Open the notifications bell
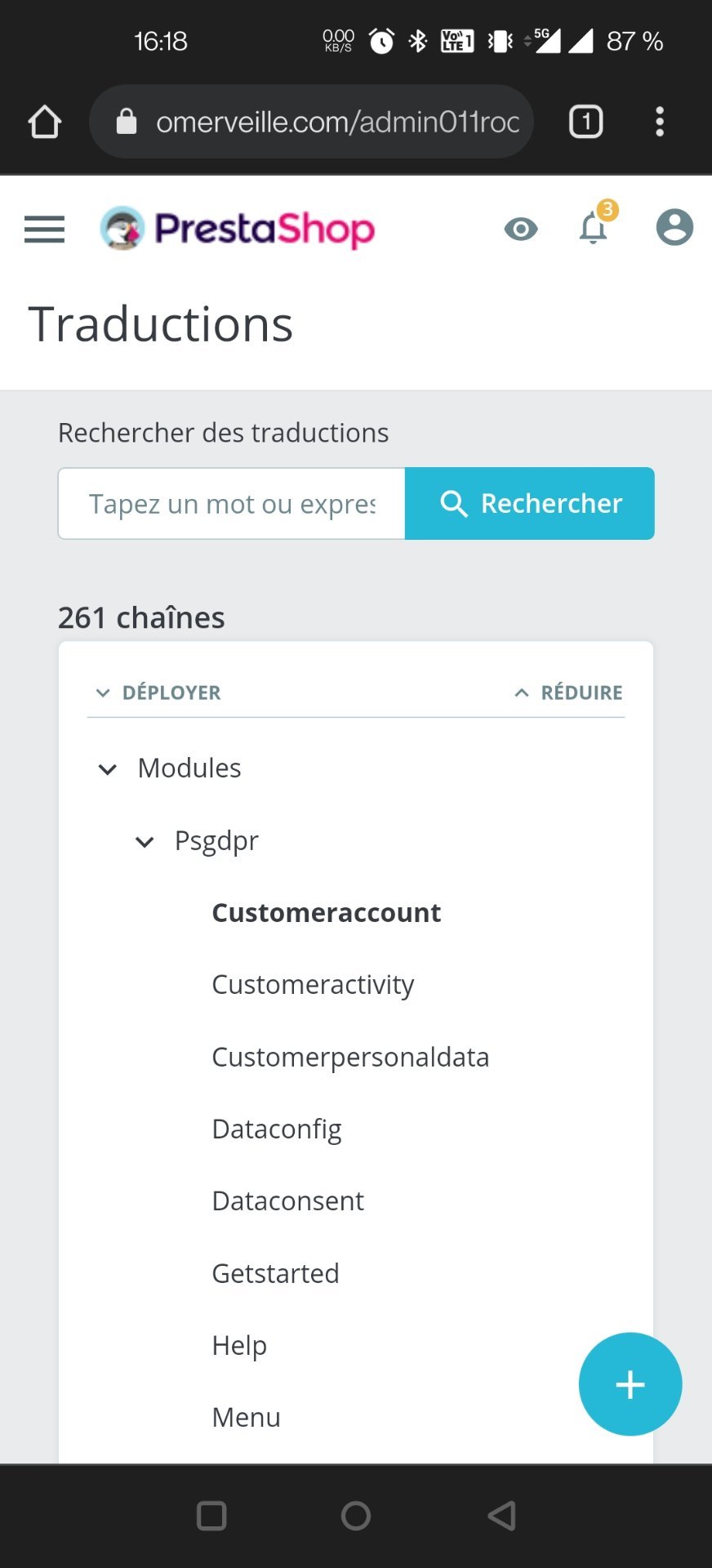 coord(594,228)
